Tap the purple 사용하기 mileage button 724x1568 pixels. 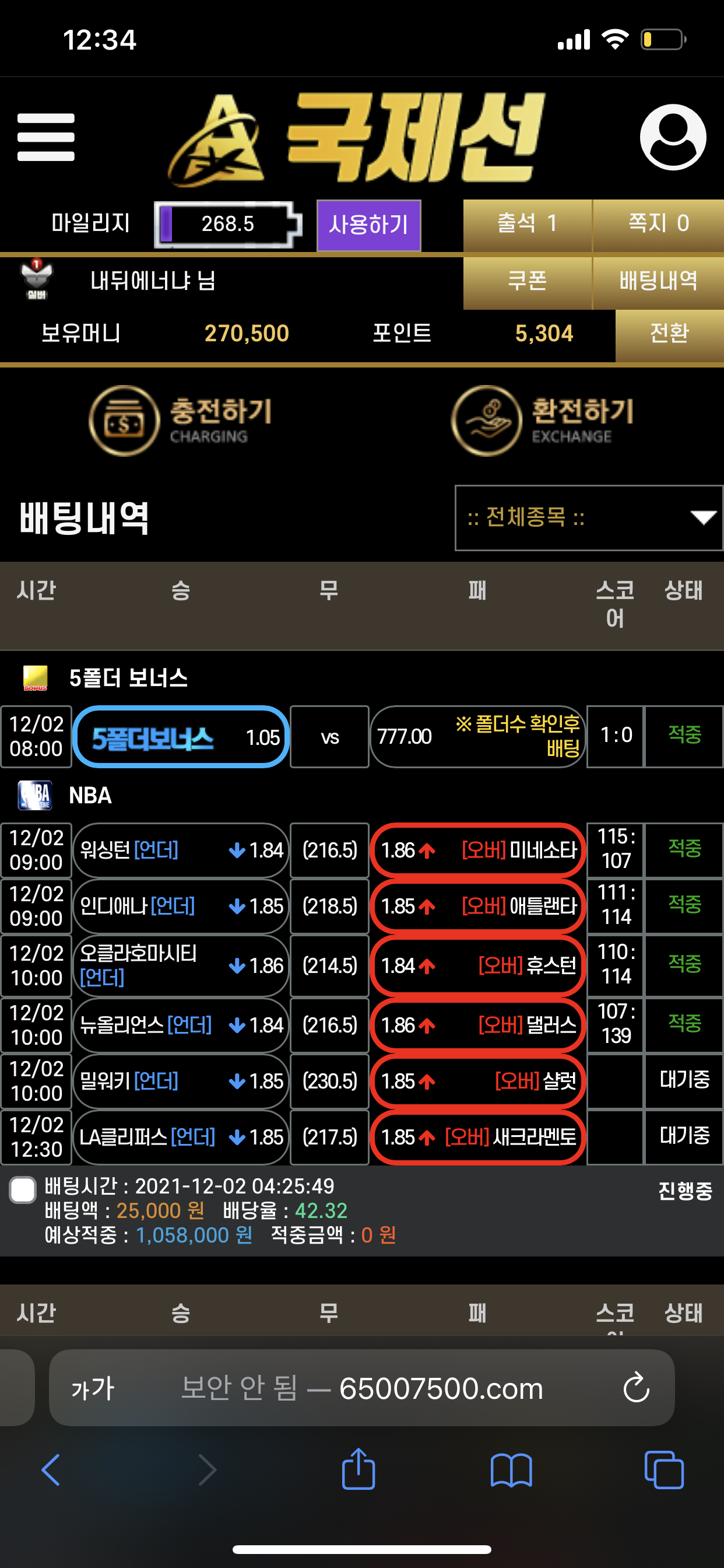tap(368, 225)
